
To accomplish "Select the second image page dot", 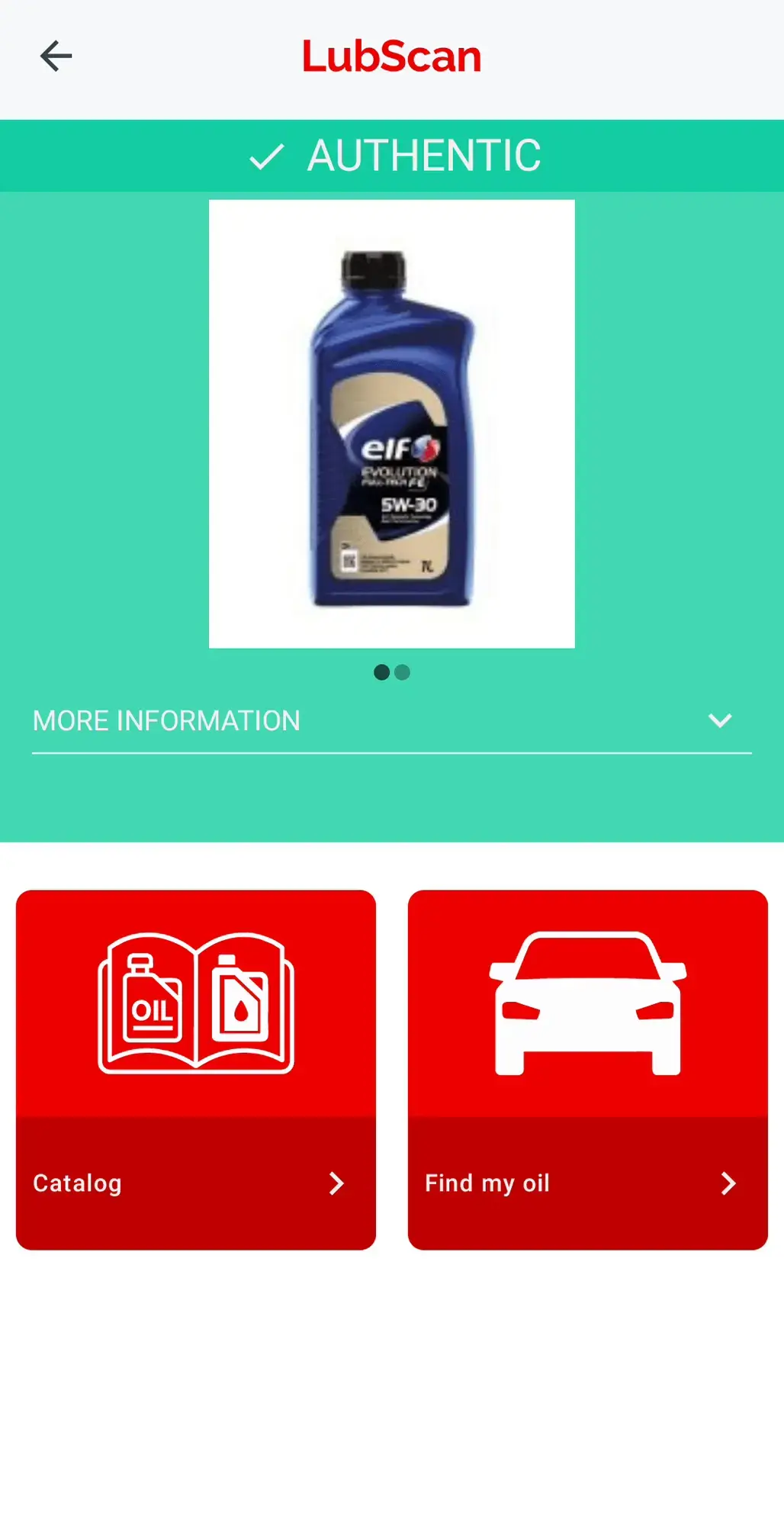I will pos(403,672).
